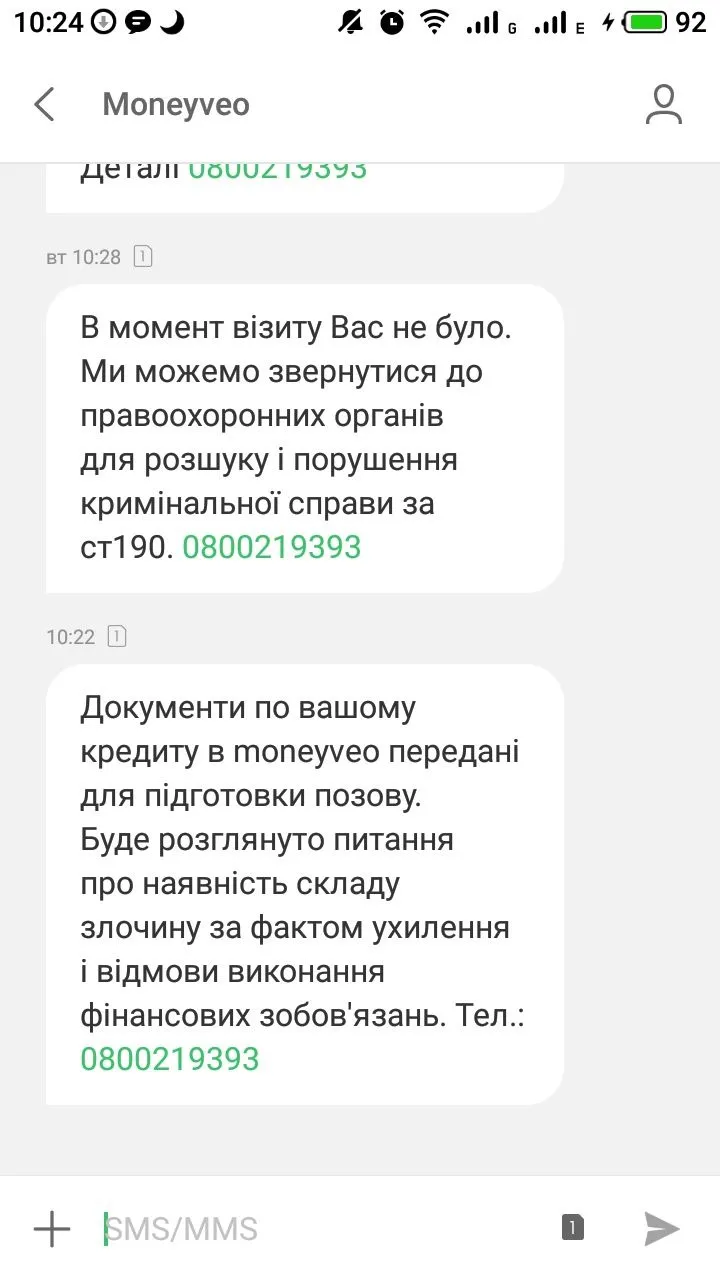Tap the phone number after Тел.:
Viewport: 720px width, 1280px height.
[170, 1058]
